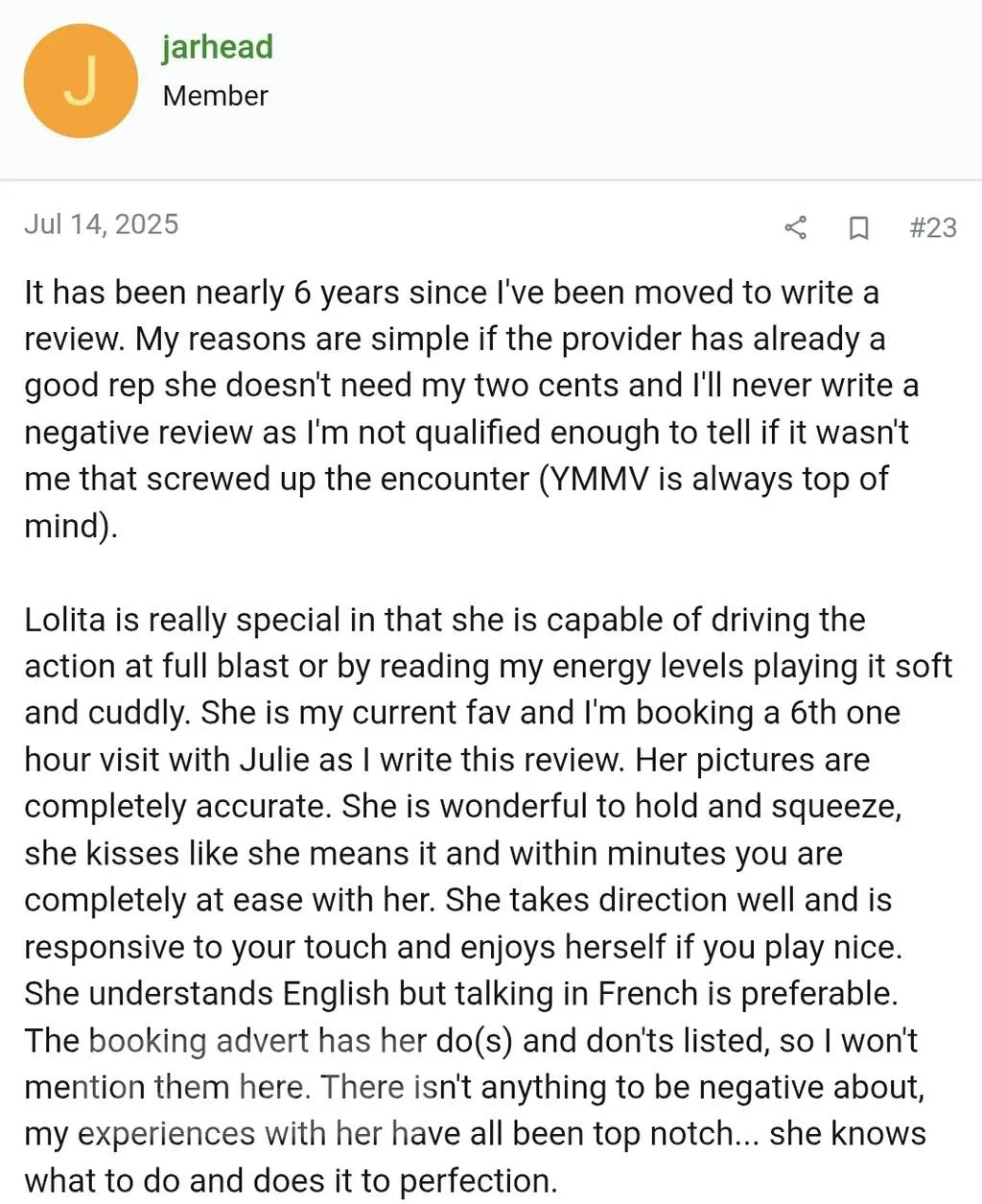The height and width of the screenshot is (1204, 982).
Task: Tap jarhead's orange avatar
Action: 81,81
